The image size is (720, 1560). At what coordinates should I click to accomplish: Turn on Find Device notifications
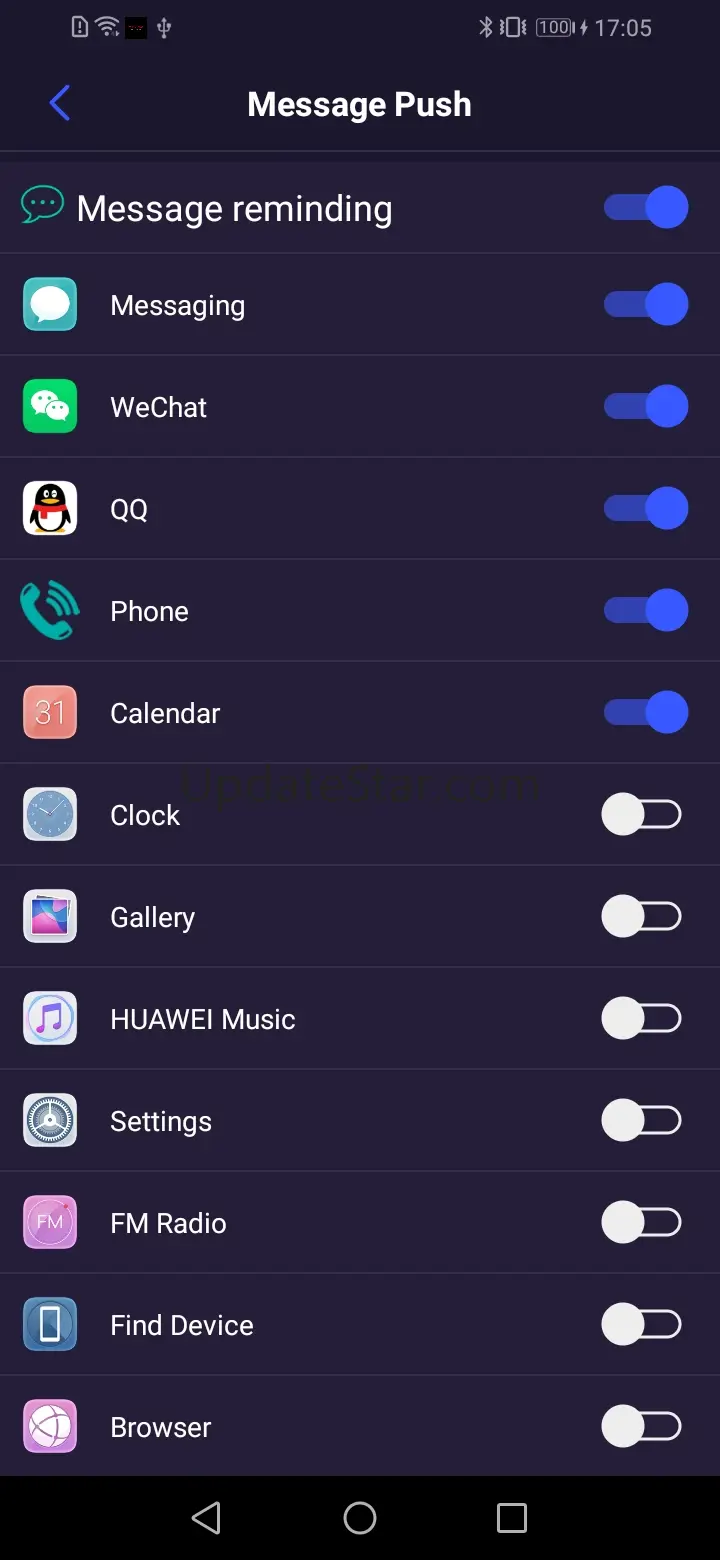642,1325
